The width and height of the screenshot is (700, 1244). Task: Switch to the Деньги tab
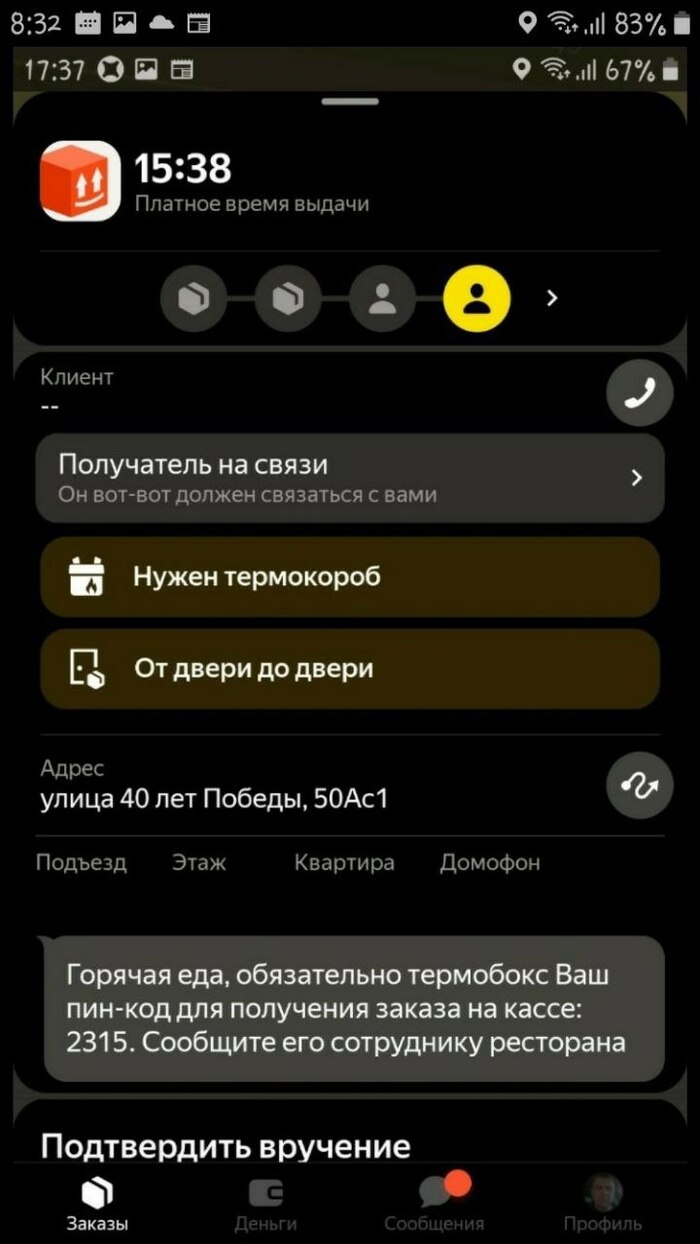point(265,1203)
